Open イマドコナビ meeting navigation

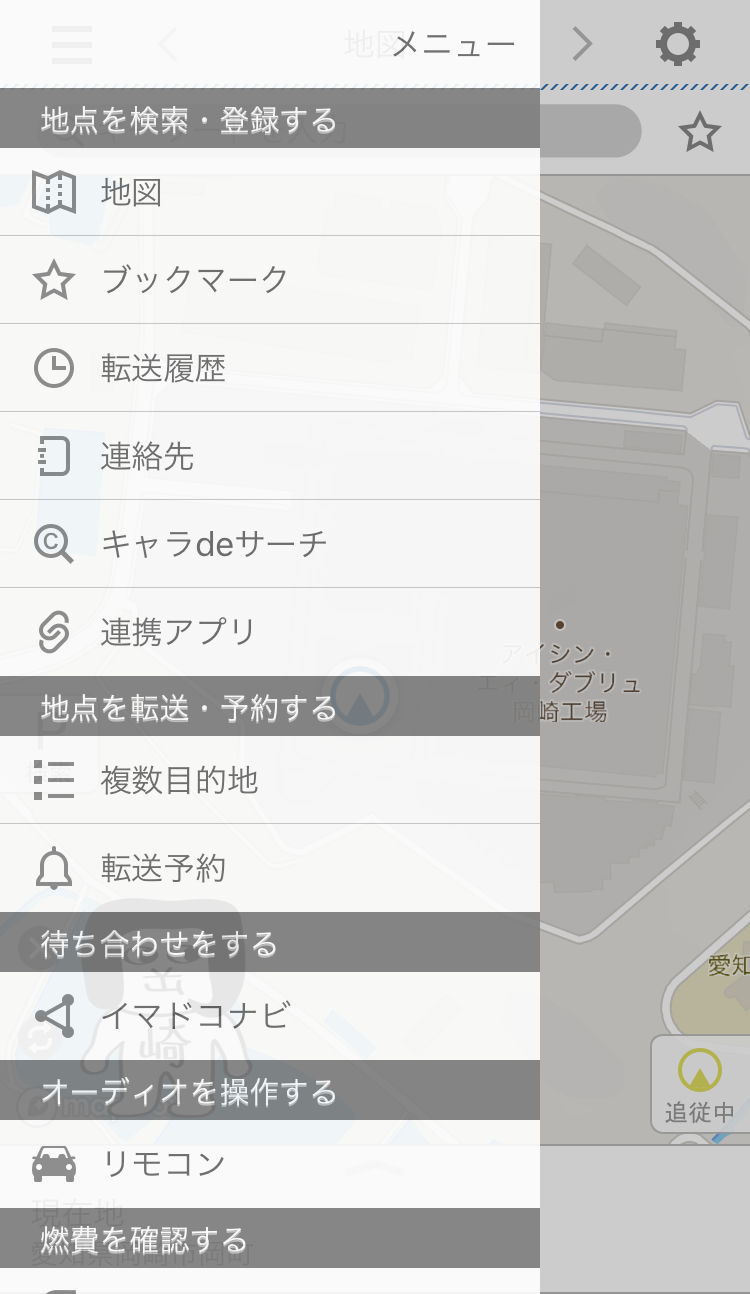pos(270,1016)
